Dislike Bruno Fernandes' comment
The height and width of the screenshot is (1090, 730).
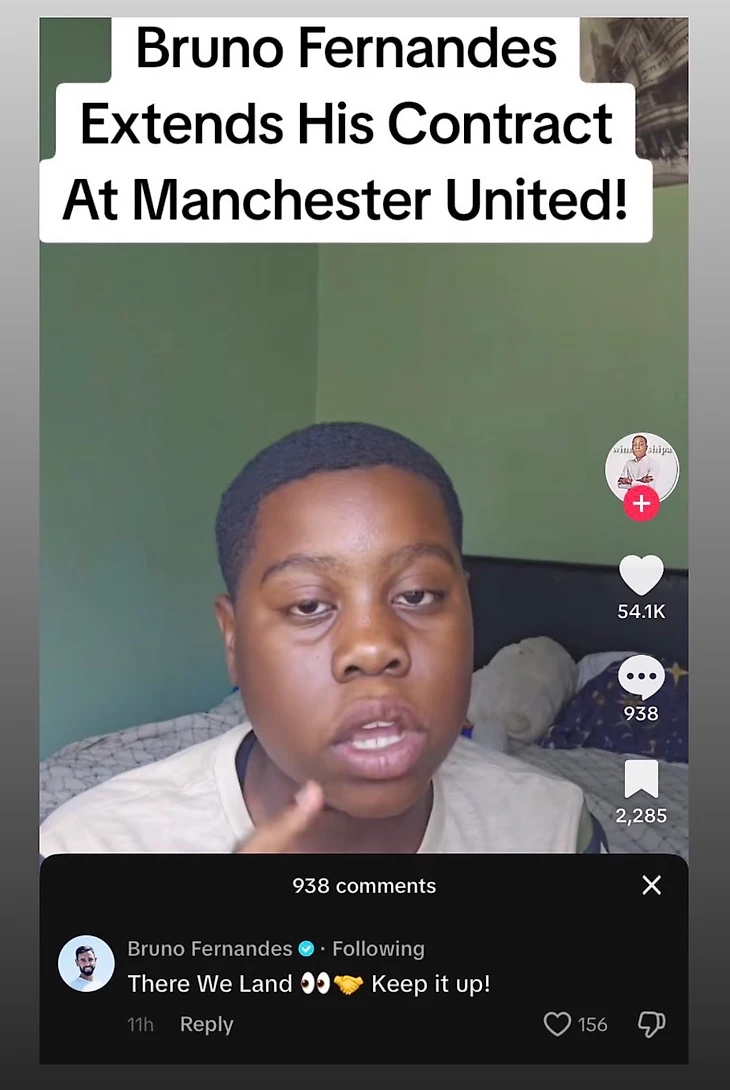[x=651, y=1024]
